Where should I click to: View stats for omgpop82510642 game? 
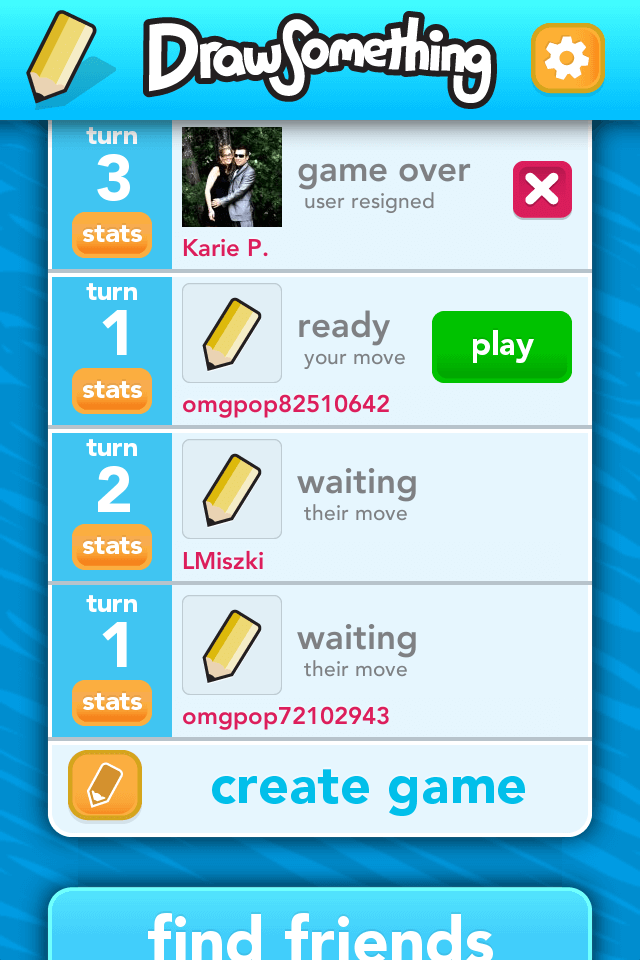[112, 391]
